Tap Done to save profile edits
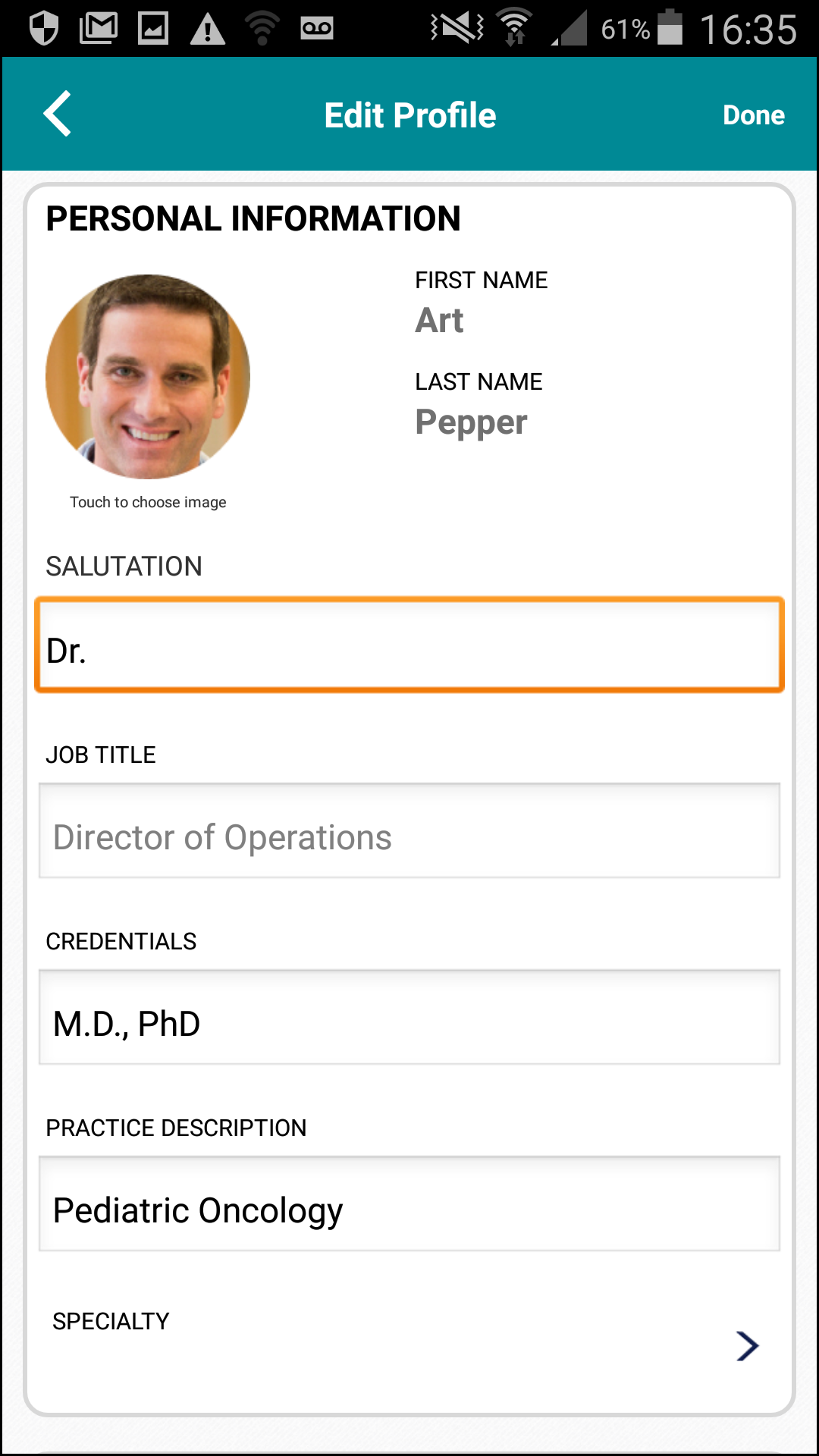Image resolution: width=819 pixels, height=1456 pixels. tap(753, 115)
